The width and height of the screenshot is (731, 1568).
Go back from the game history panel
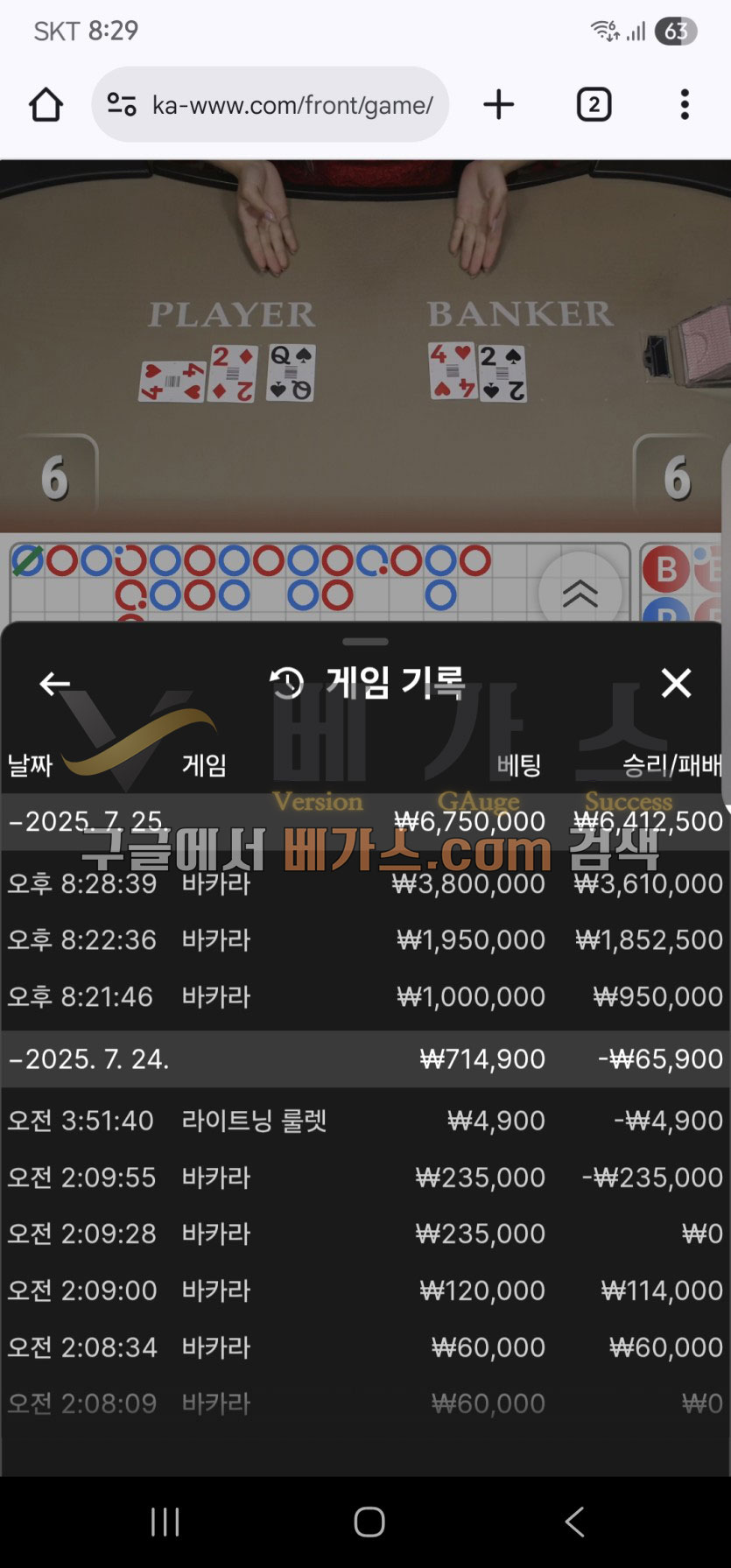(x=55, y=684)
